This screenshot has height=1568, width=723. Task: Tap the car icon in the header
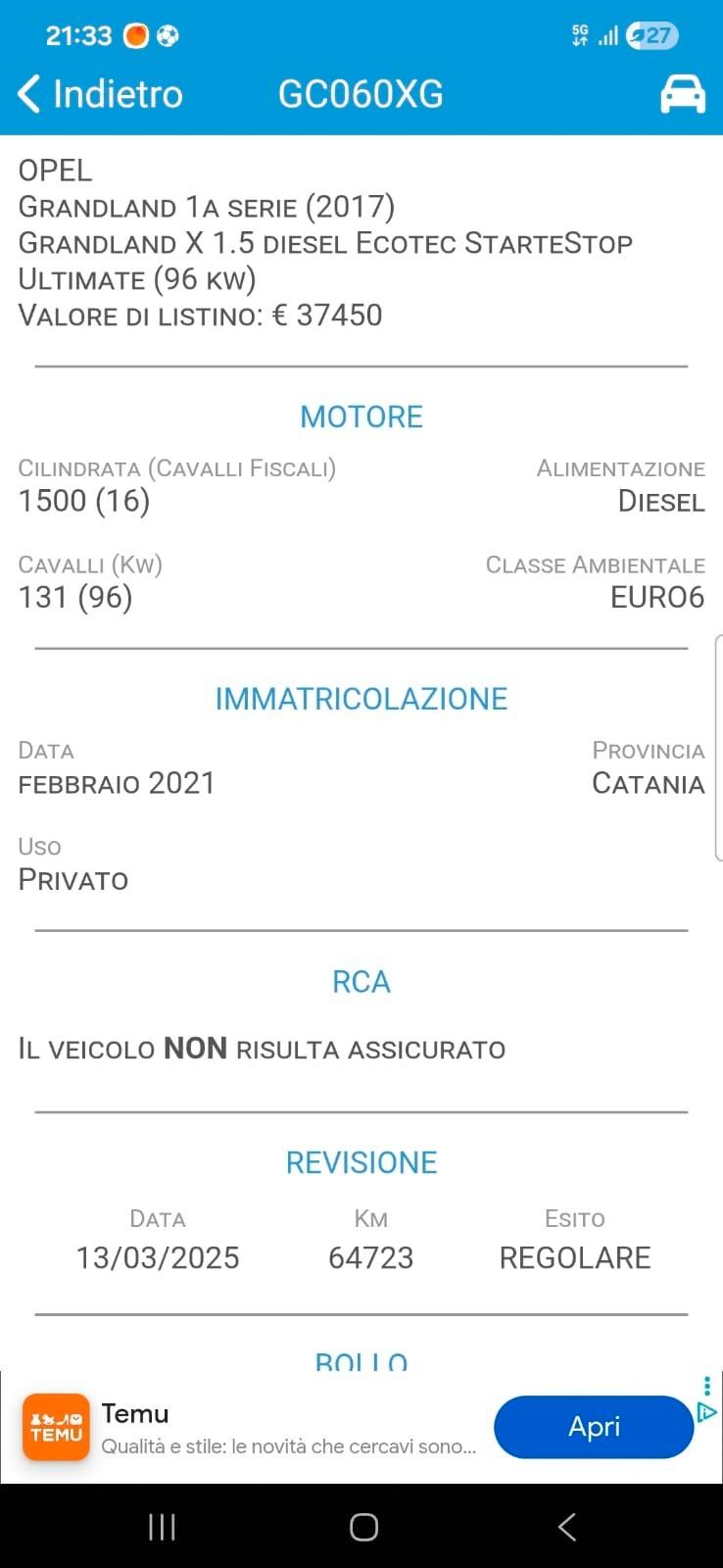point(683,94)
